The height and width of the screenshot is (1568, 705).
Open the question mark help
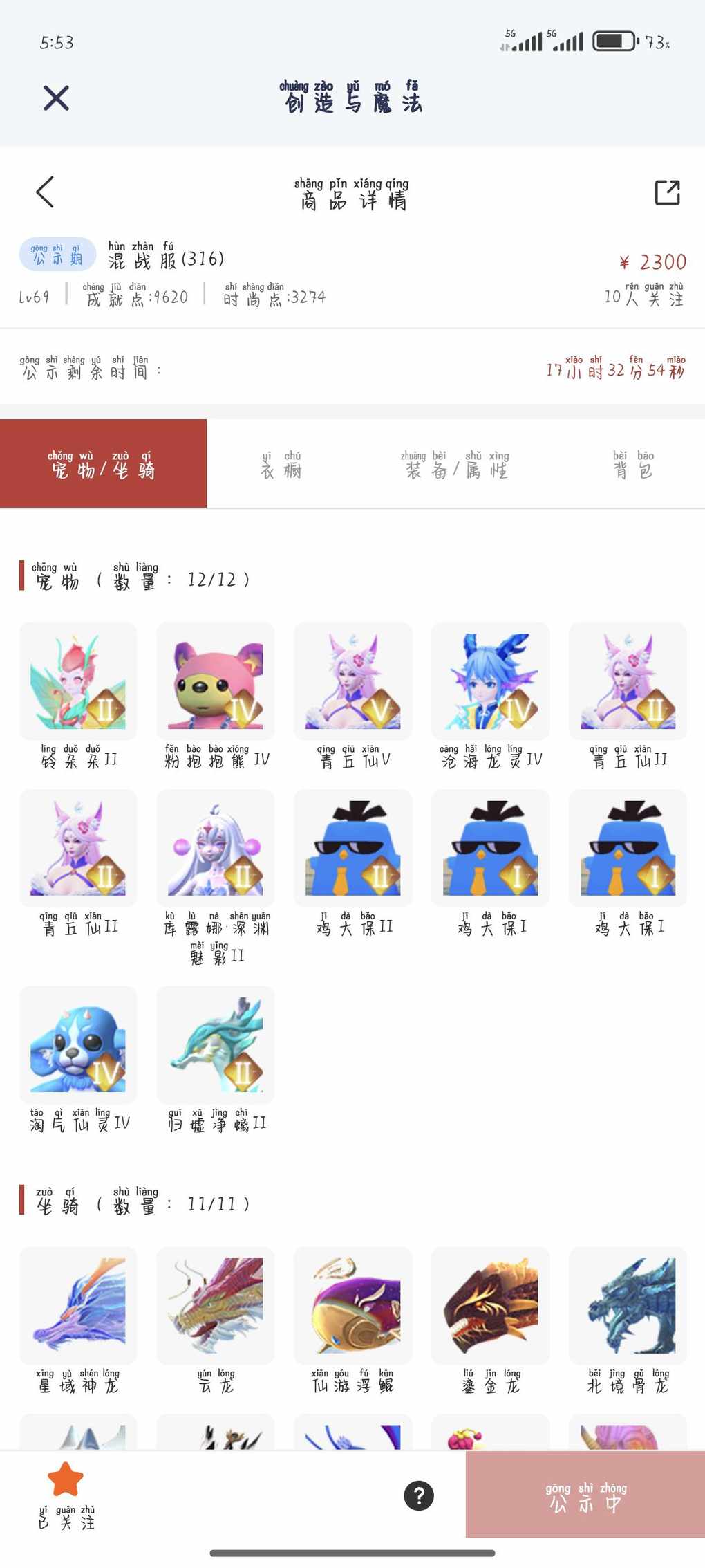point(419,1495)
